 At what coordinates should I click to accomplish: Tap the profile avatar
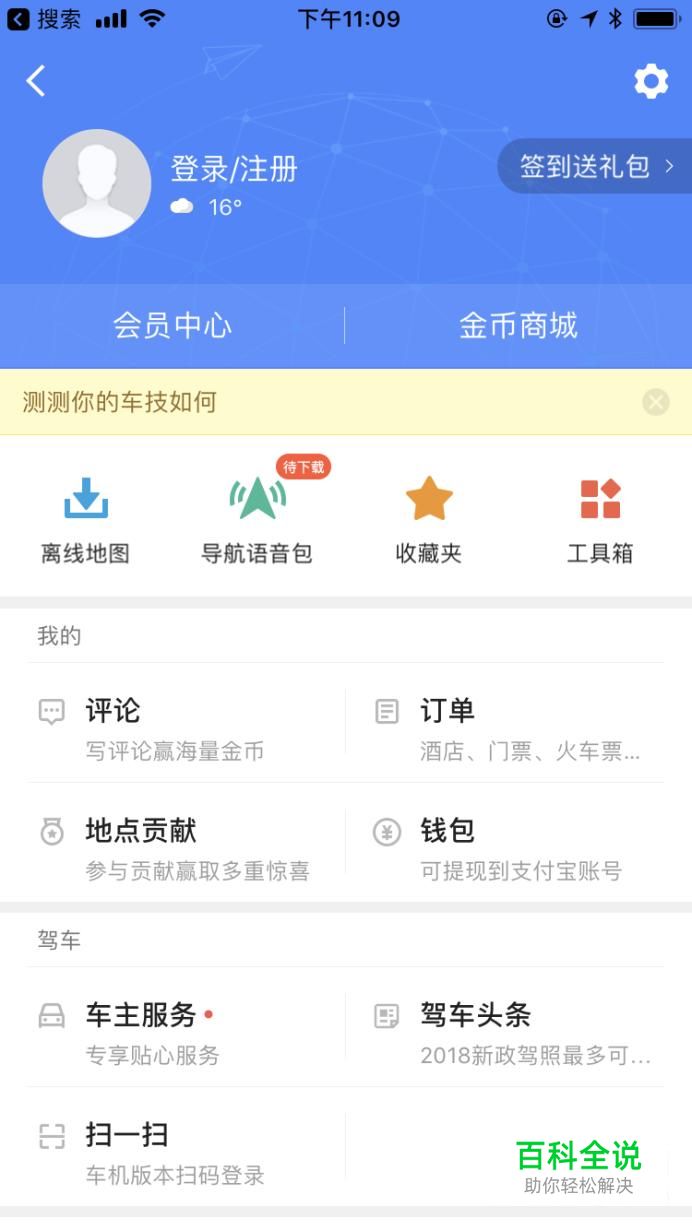click(x=97, y=184)
